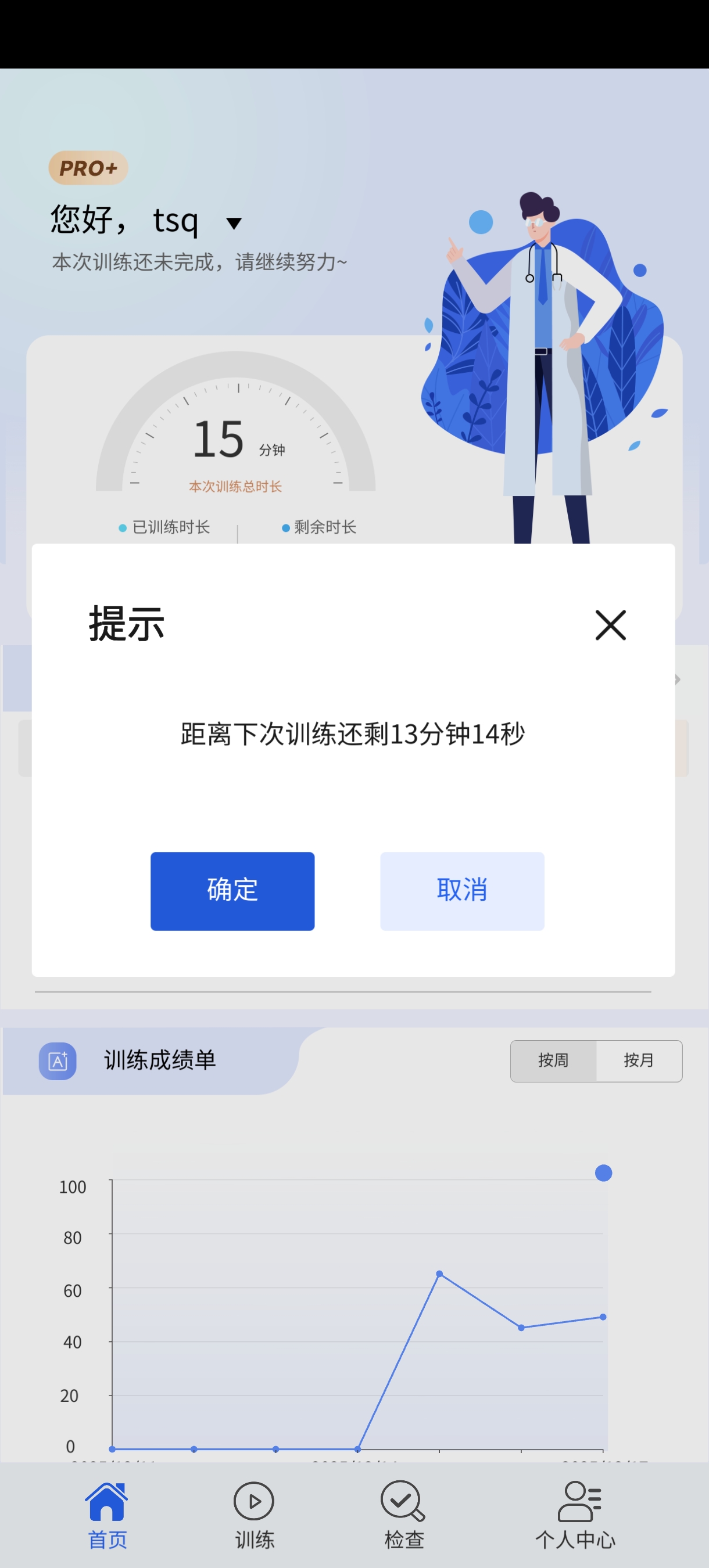Tap 取消 to cancel the prompt
This screenshot has width=709, height=1568.
pyautogui.click(x=461, y=890)
